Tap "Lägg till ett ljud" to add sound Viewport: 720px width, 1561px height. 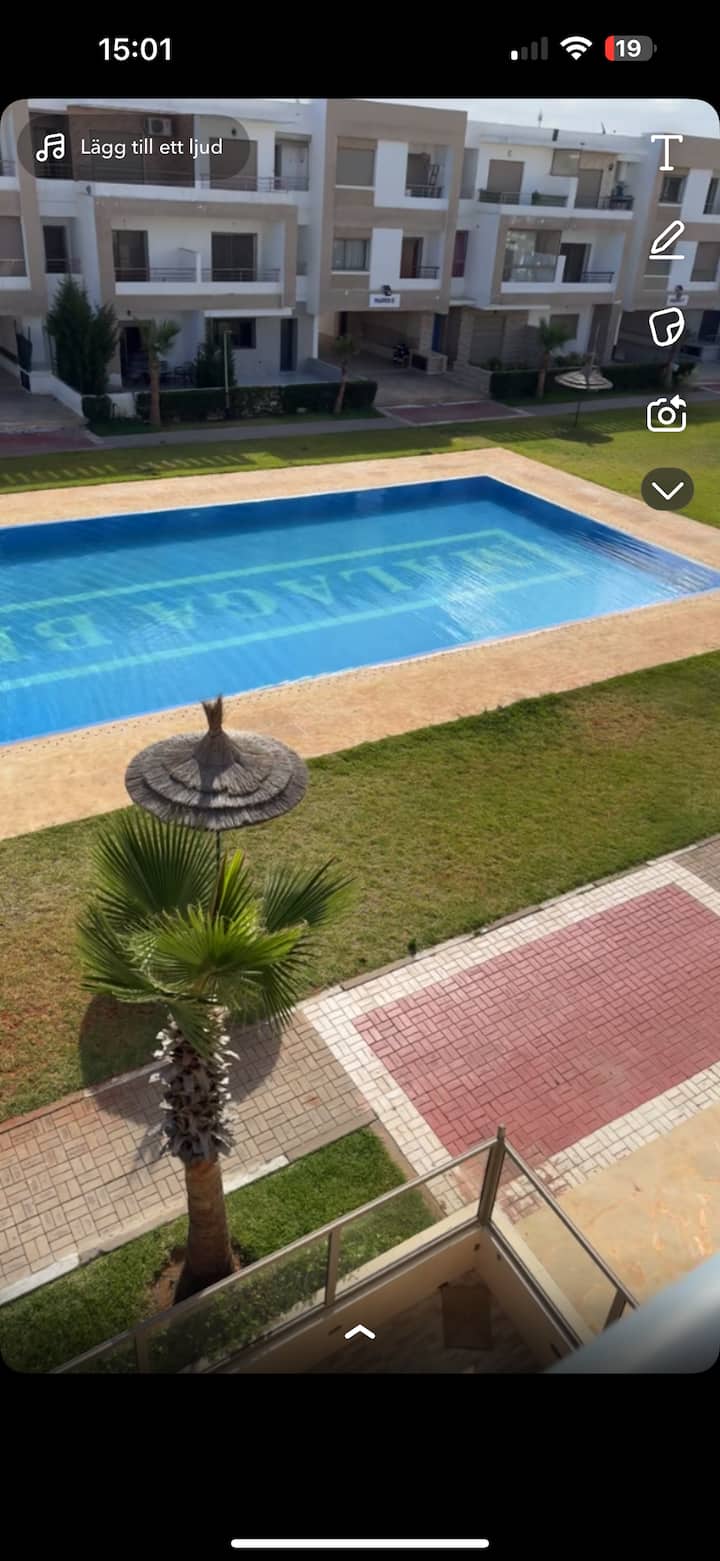point(131,148)
